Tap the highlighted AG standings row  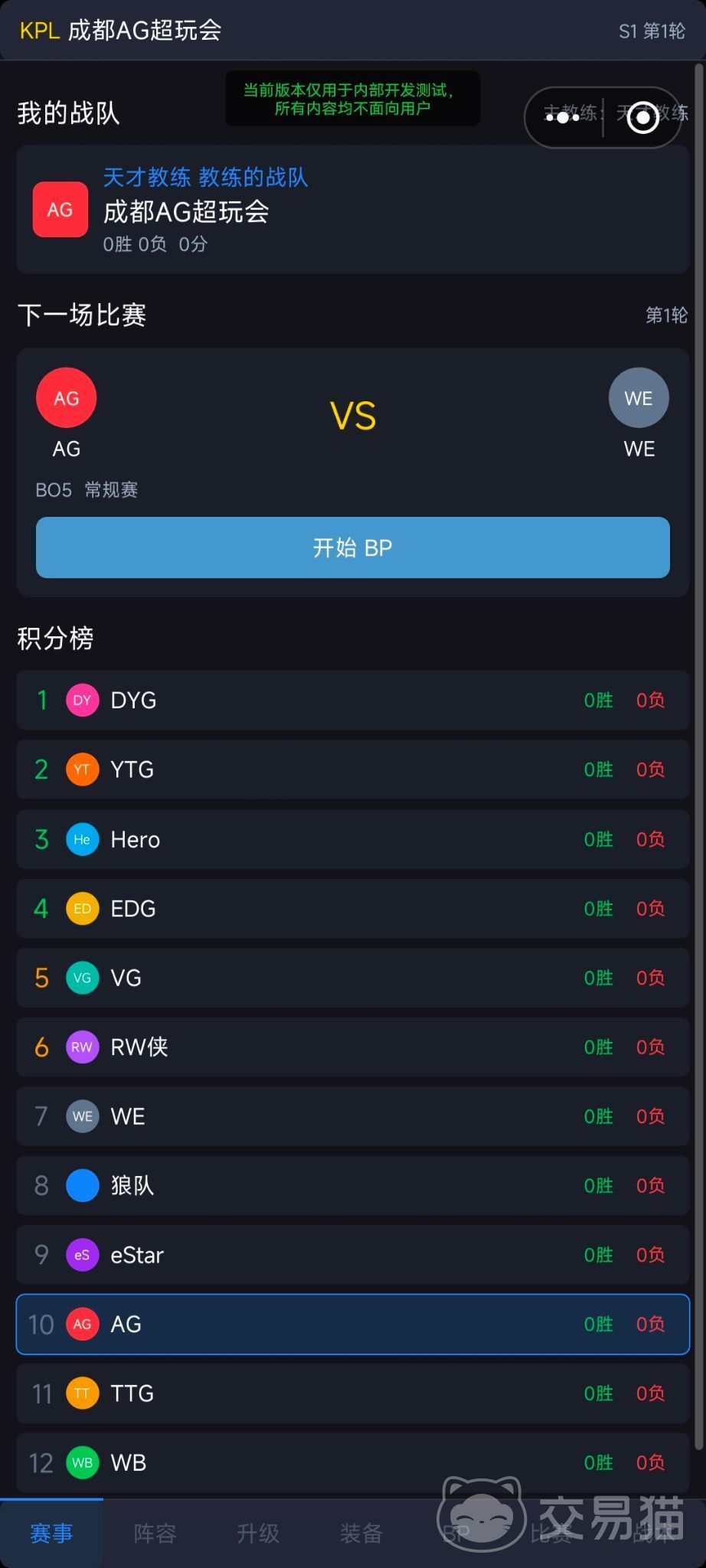pyautogui.click(x=352, y=1324)
